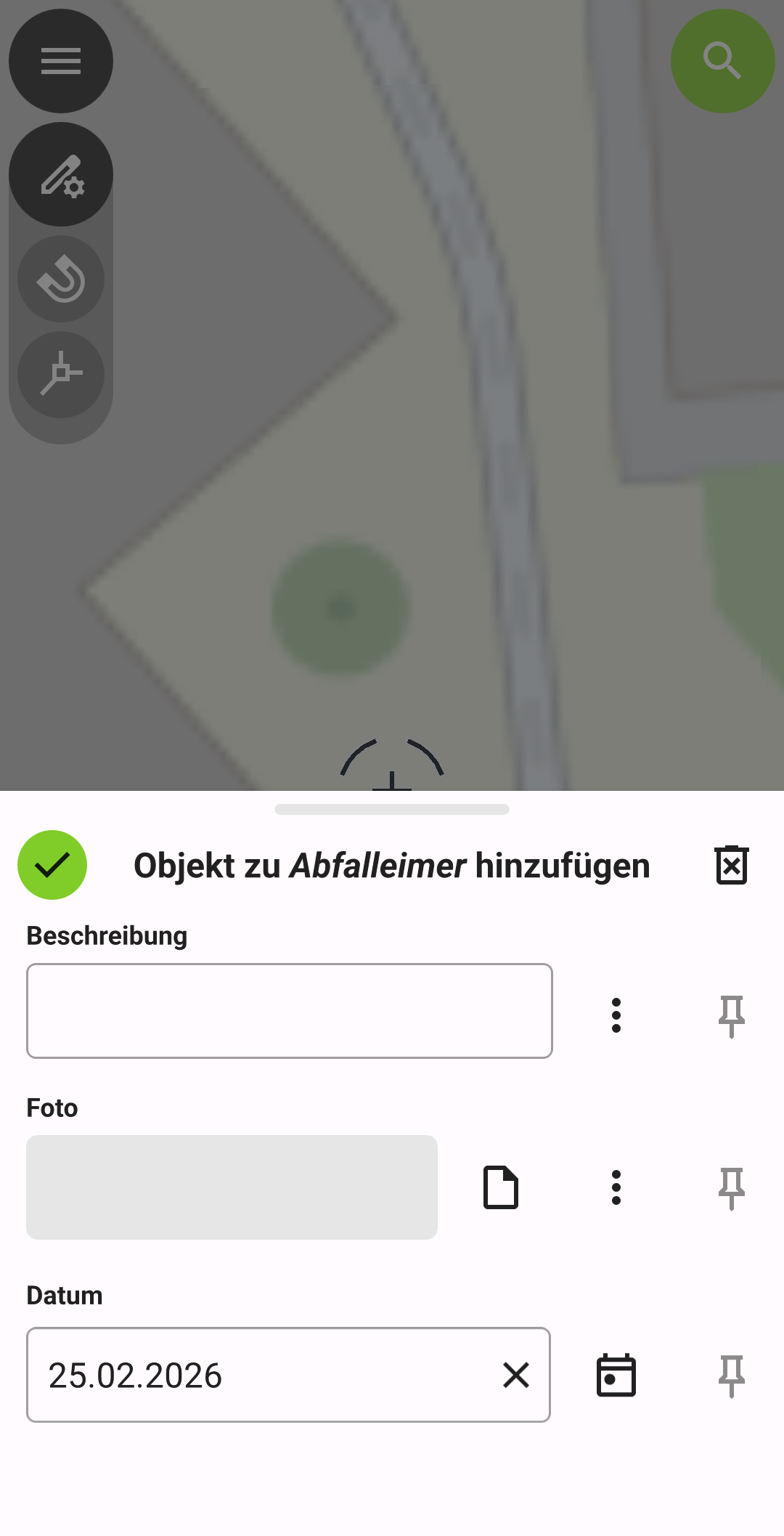The width and height of the screenshot is (784, 1536).
Task: Click the Beschreibung label
Action: pos(106,935)
